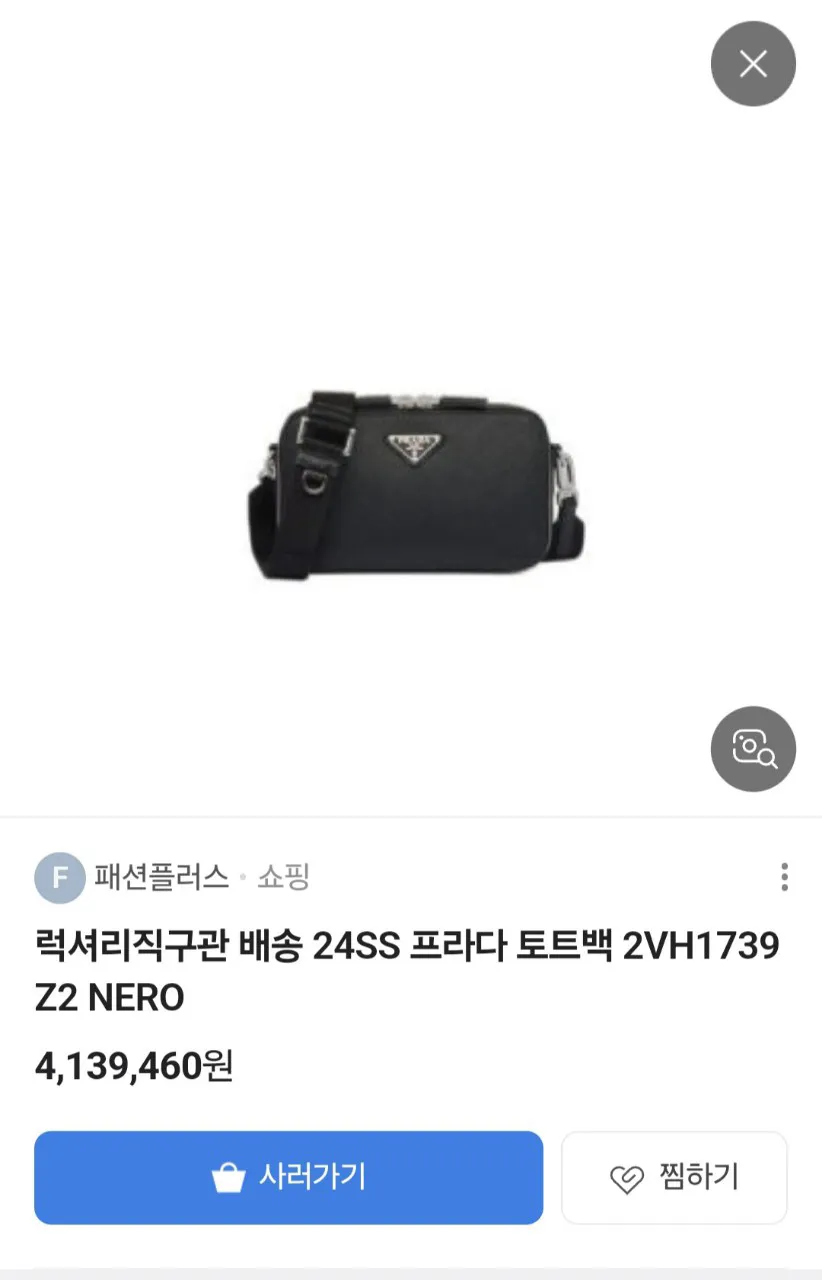This screenshot has width=822, height=1280.
Task: Open the 패션플러스 seller link
Action: (x=161, y=877)
